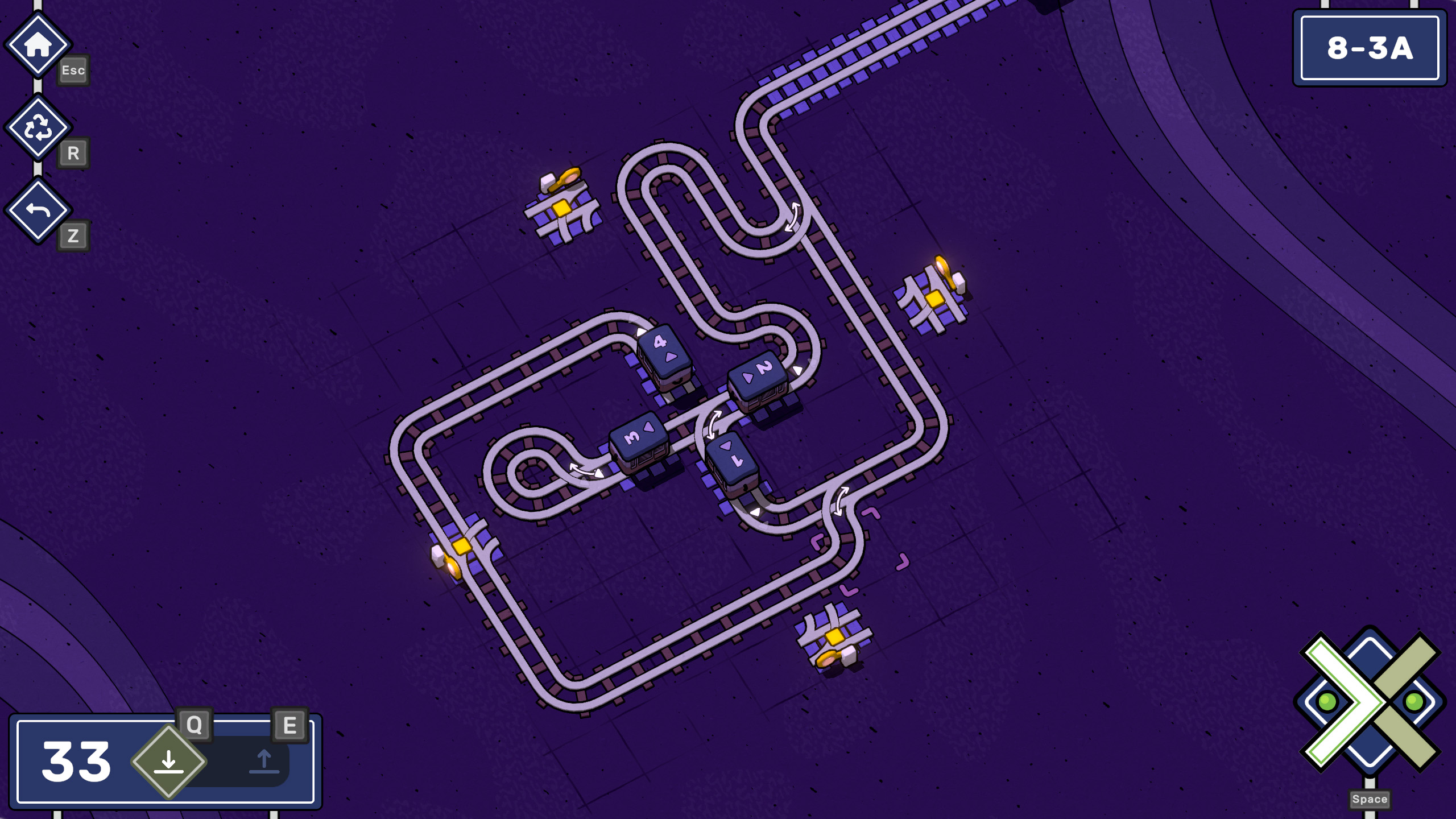Return to the home menu
The height and width of the screenshot is (819, 1456).
(x=38, y=44)
